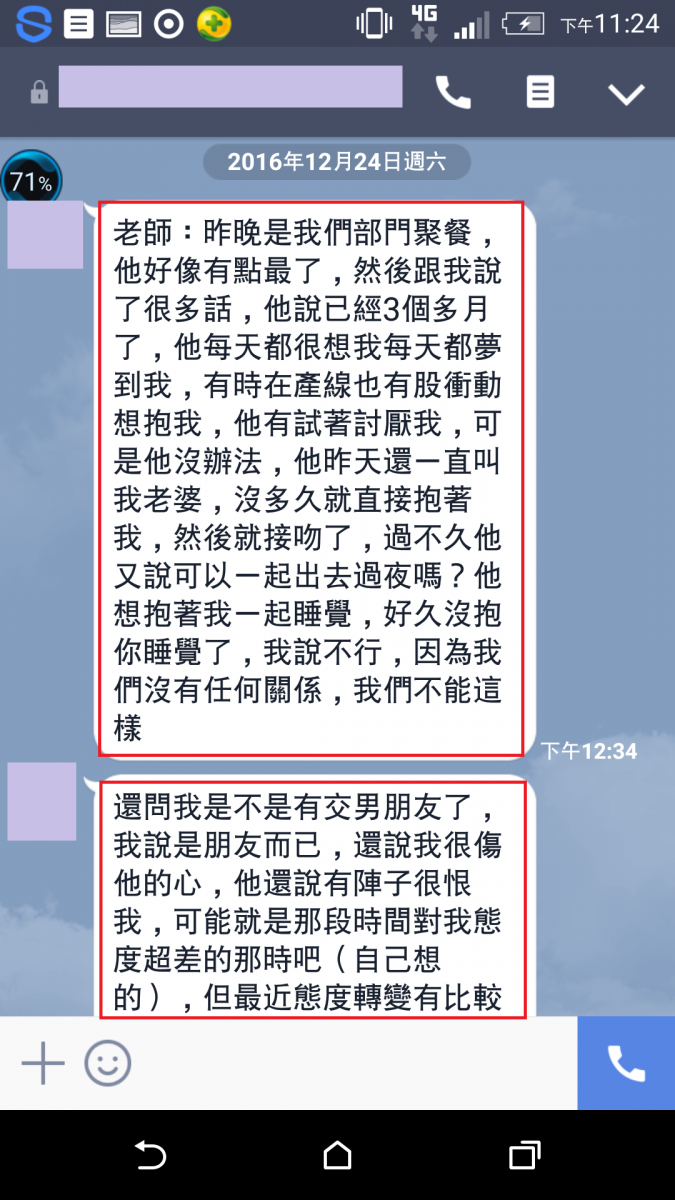The width and height of the screenshot is (675, 1200).
Task: Tap the blue call button
Action: (x=626, y=1064)
